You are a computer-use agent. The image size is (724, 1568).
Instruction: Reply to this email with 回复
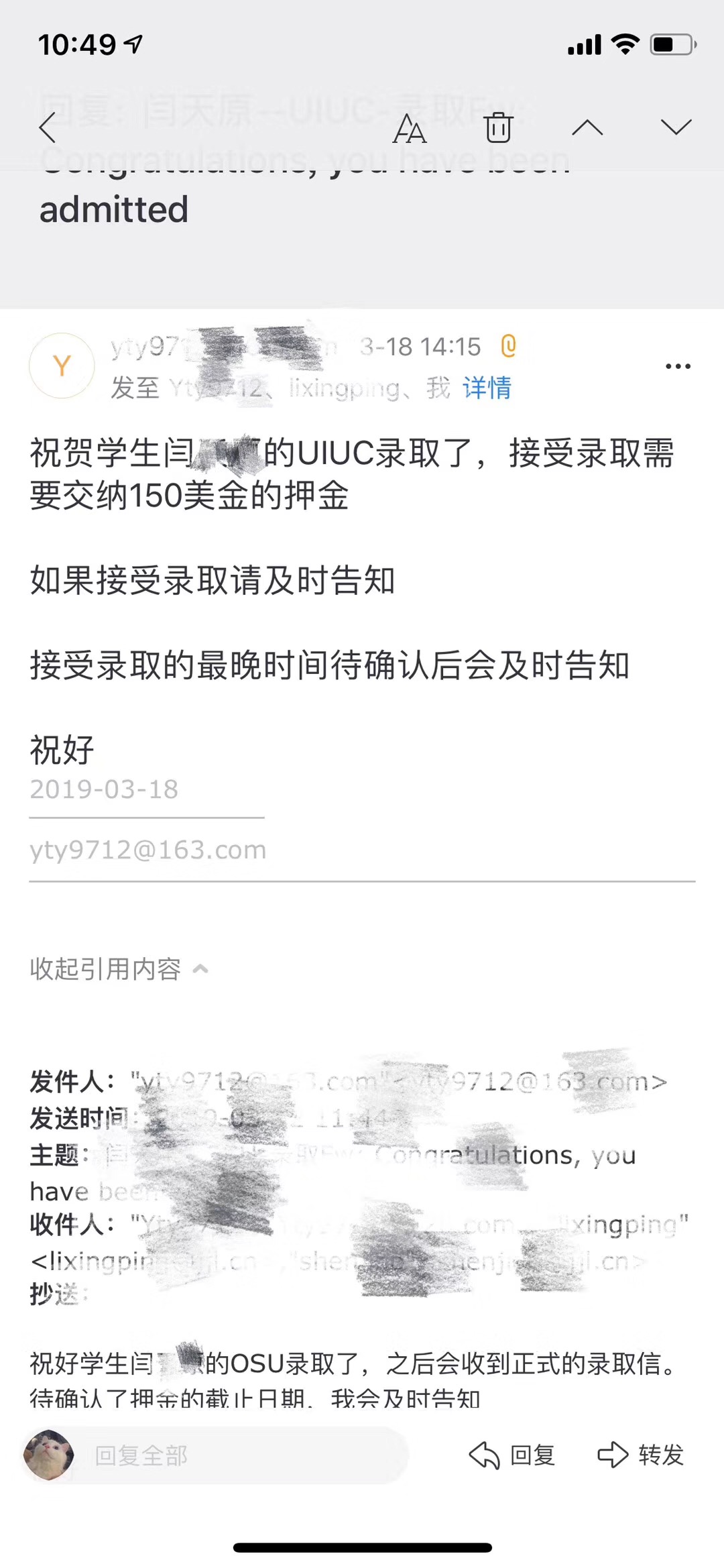(x=513, y=1455)
